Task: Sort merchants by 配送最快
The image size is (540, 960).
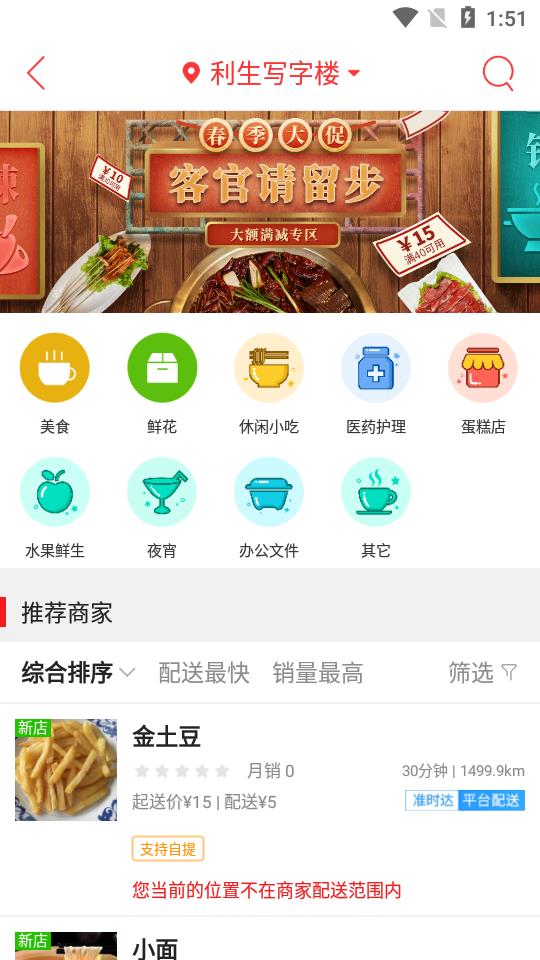Action: (204, 673)
